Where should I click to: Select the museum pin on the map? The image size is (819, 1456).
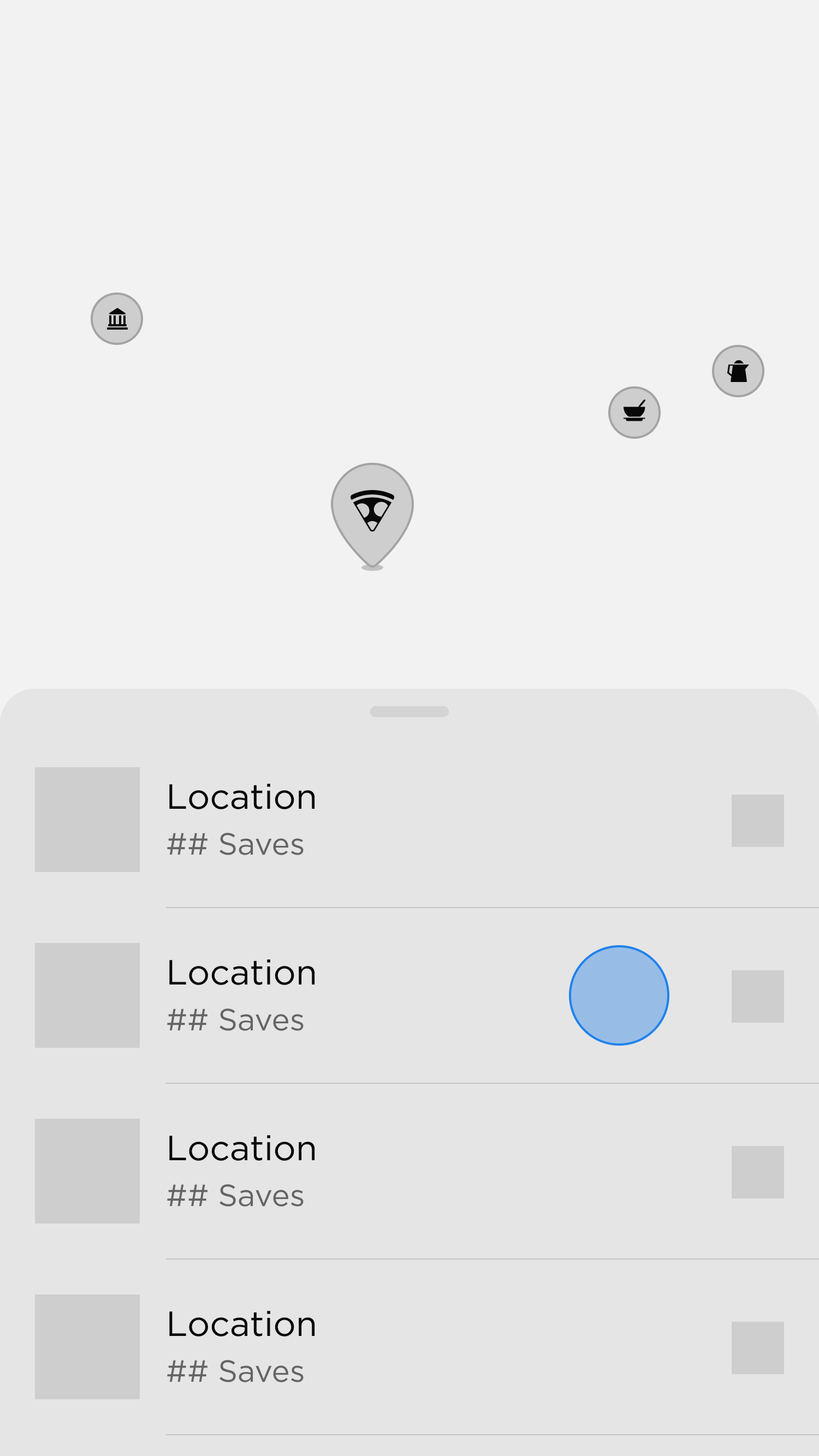pos(116,319)
